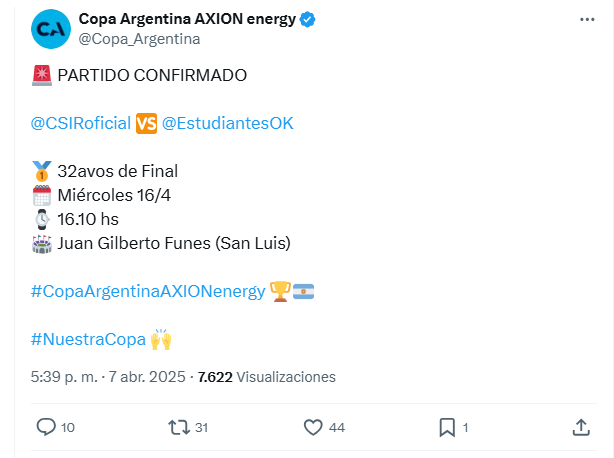This screenshot has height=458, width=614.
Task: Like this tweet
Action: pyautogui.click(x=313, y=427)
